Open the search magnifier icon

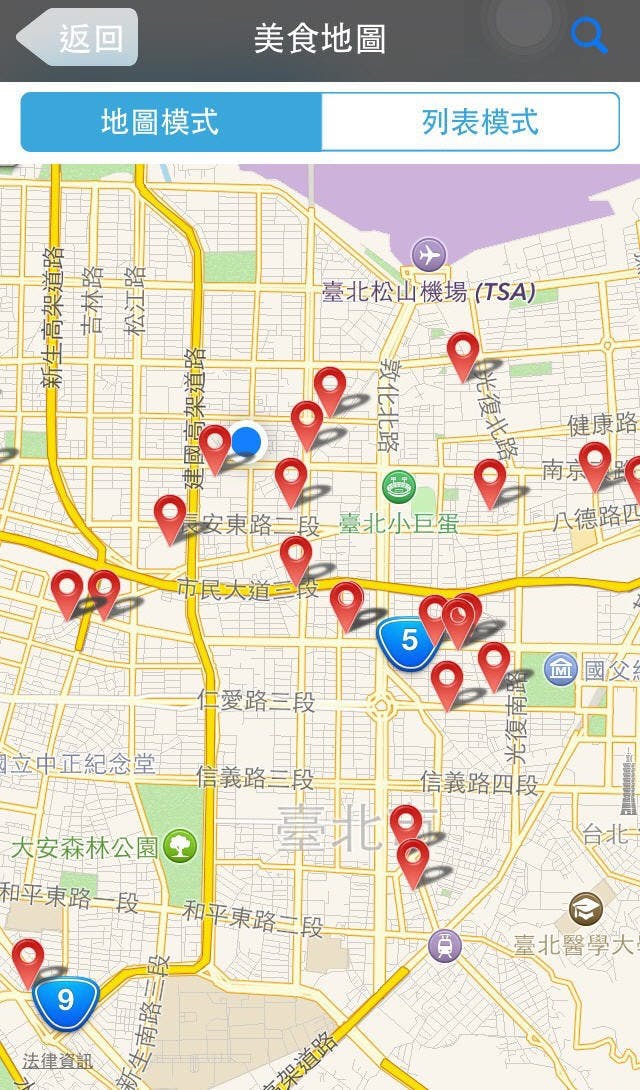pyautogui.click(x=589, y=36)
